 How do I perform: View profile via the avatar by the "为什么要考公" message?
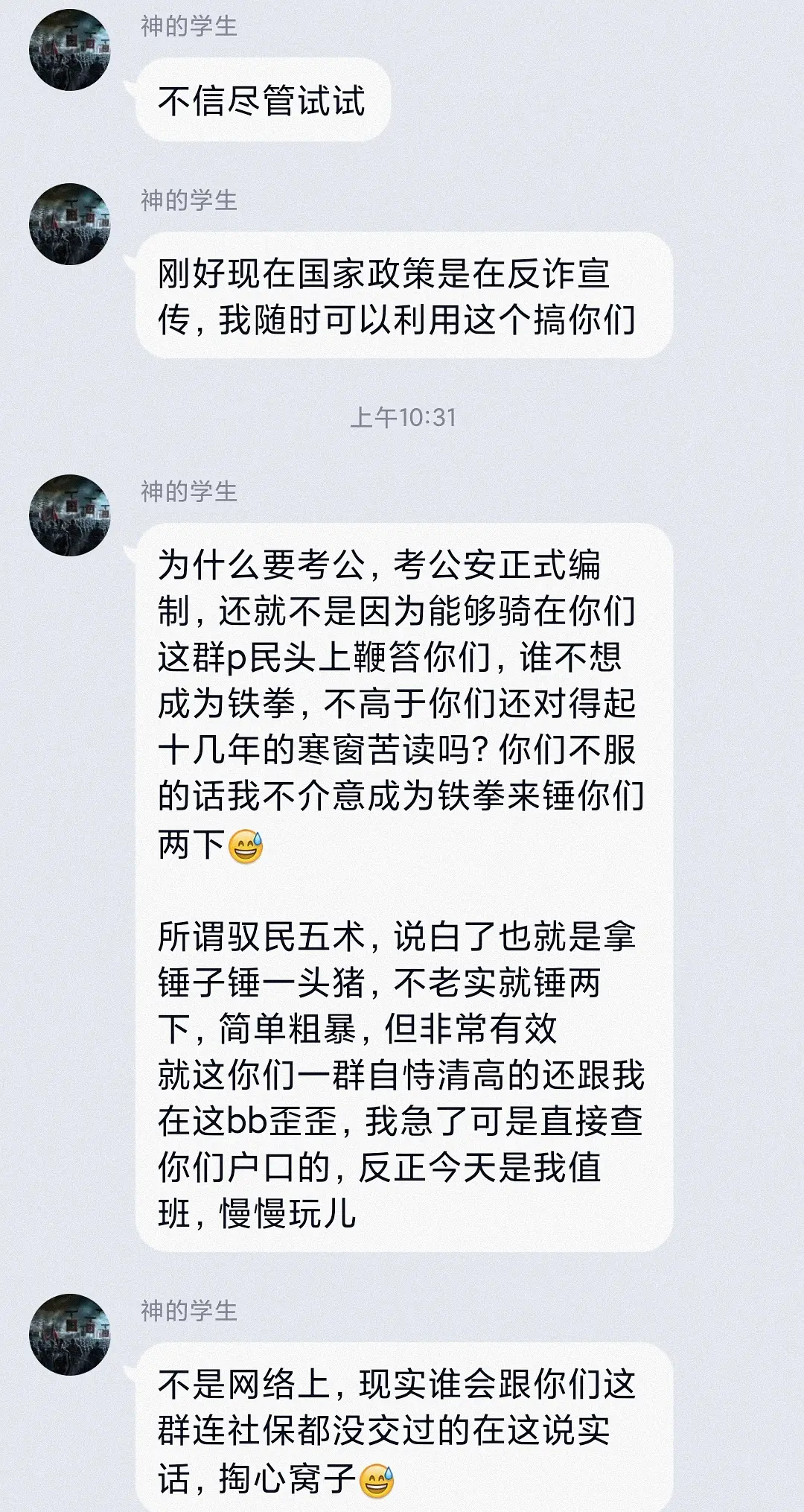[69, 515]
